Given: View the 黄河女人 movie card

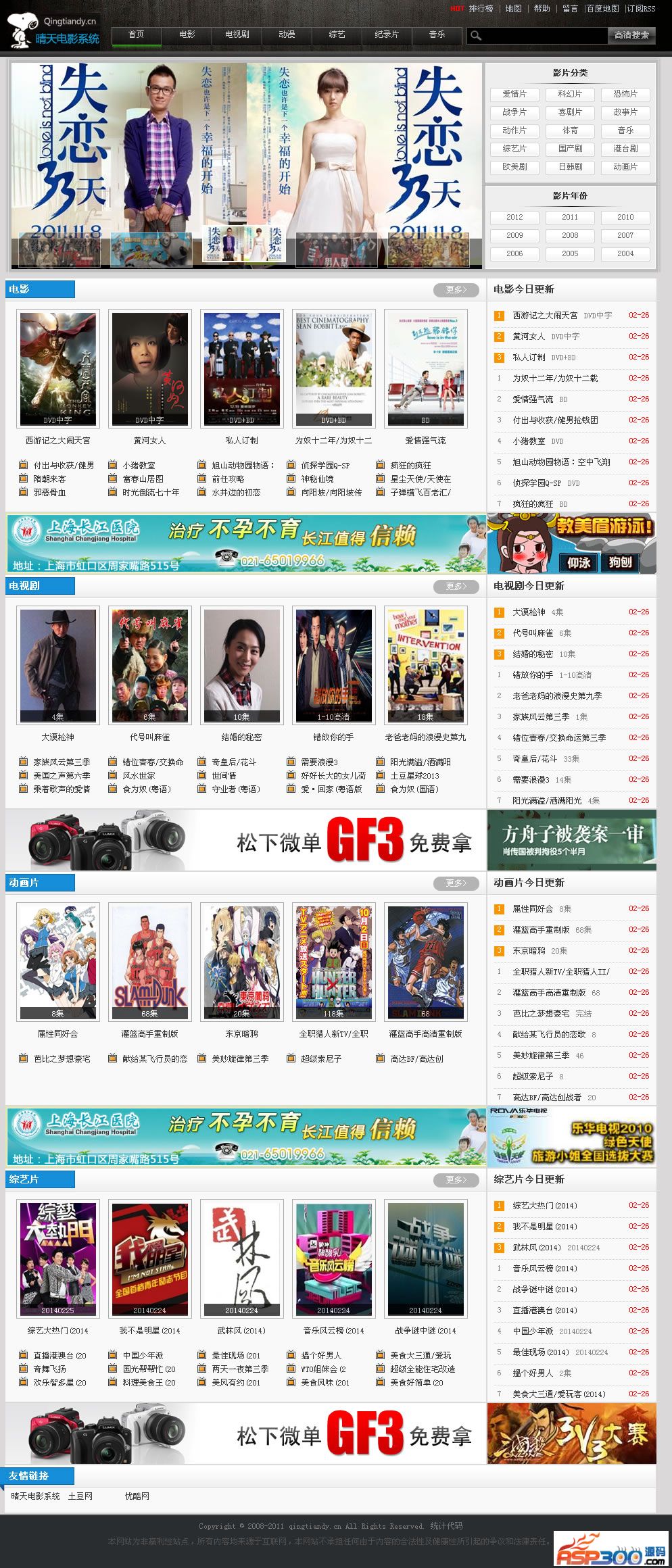Looking at the screenshot, I should tap(149, 368).
